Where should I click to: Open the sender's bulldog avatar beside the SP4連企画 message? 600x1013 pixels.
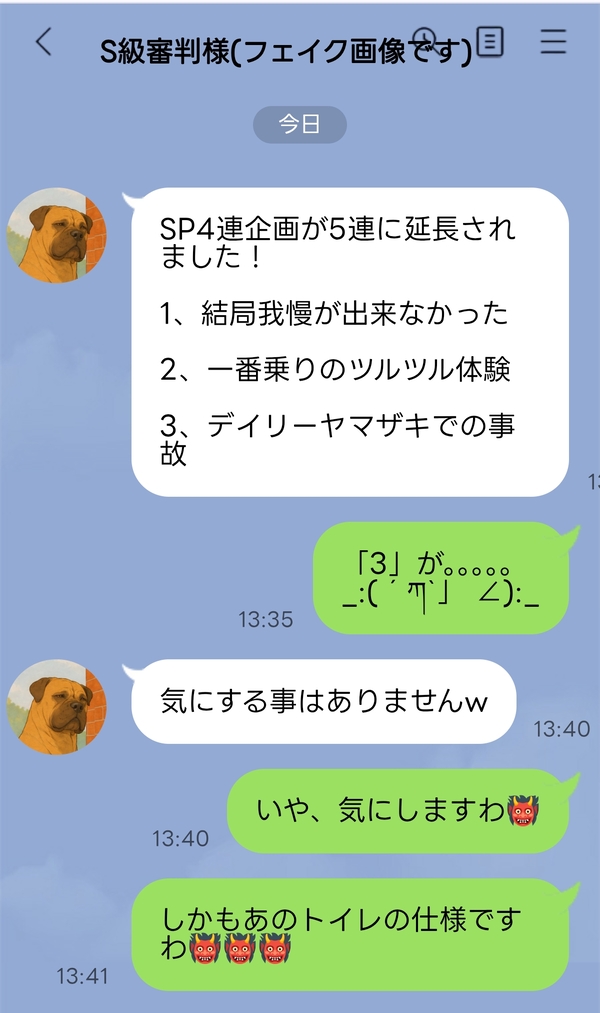pos(57,235)
